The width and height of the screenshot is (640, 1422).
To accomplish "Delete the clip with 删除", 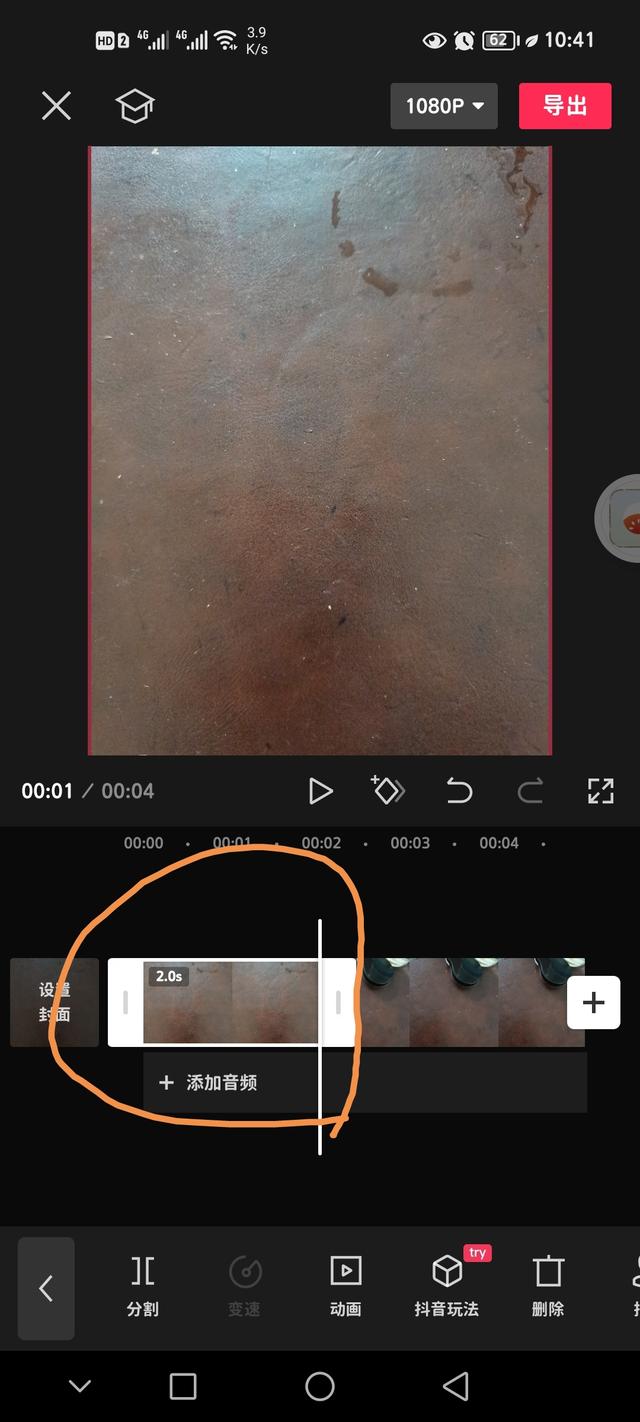I will point(548,1286).
